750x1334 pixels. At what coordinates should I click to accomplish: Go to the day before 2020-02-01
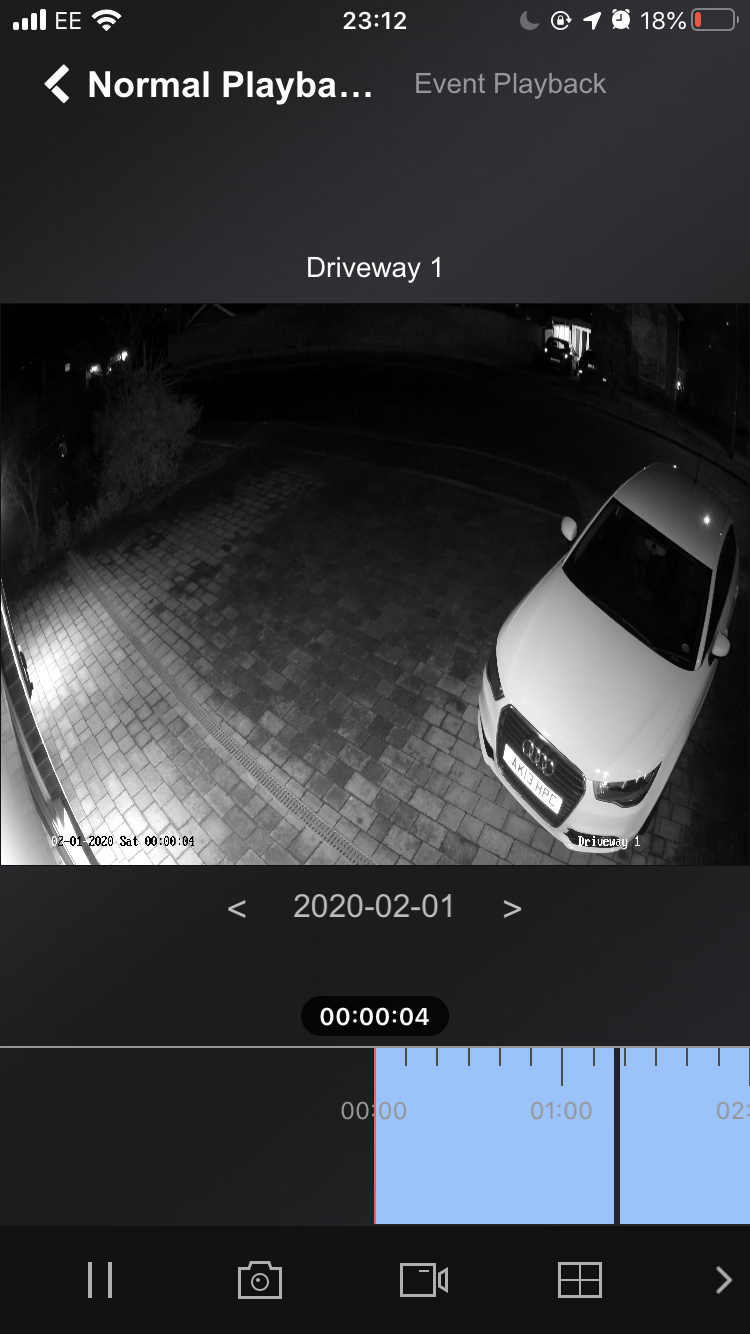pyautogui.click(x=237, y=908)
